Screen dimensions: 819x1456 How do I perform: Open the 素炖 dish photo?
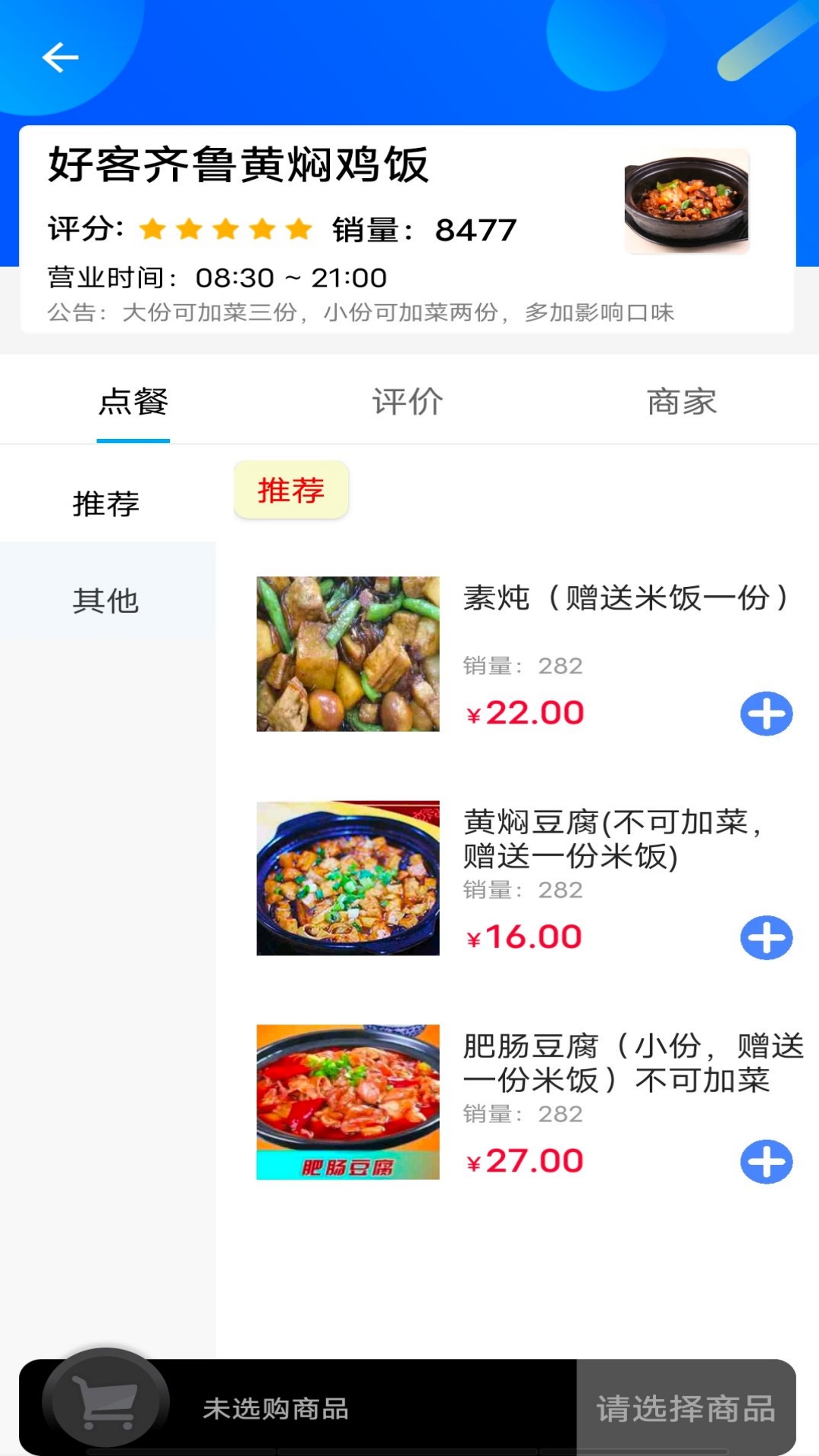point(347,652)
